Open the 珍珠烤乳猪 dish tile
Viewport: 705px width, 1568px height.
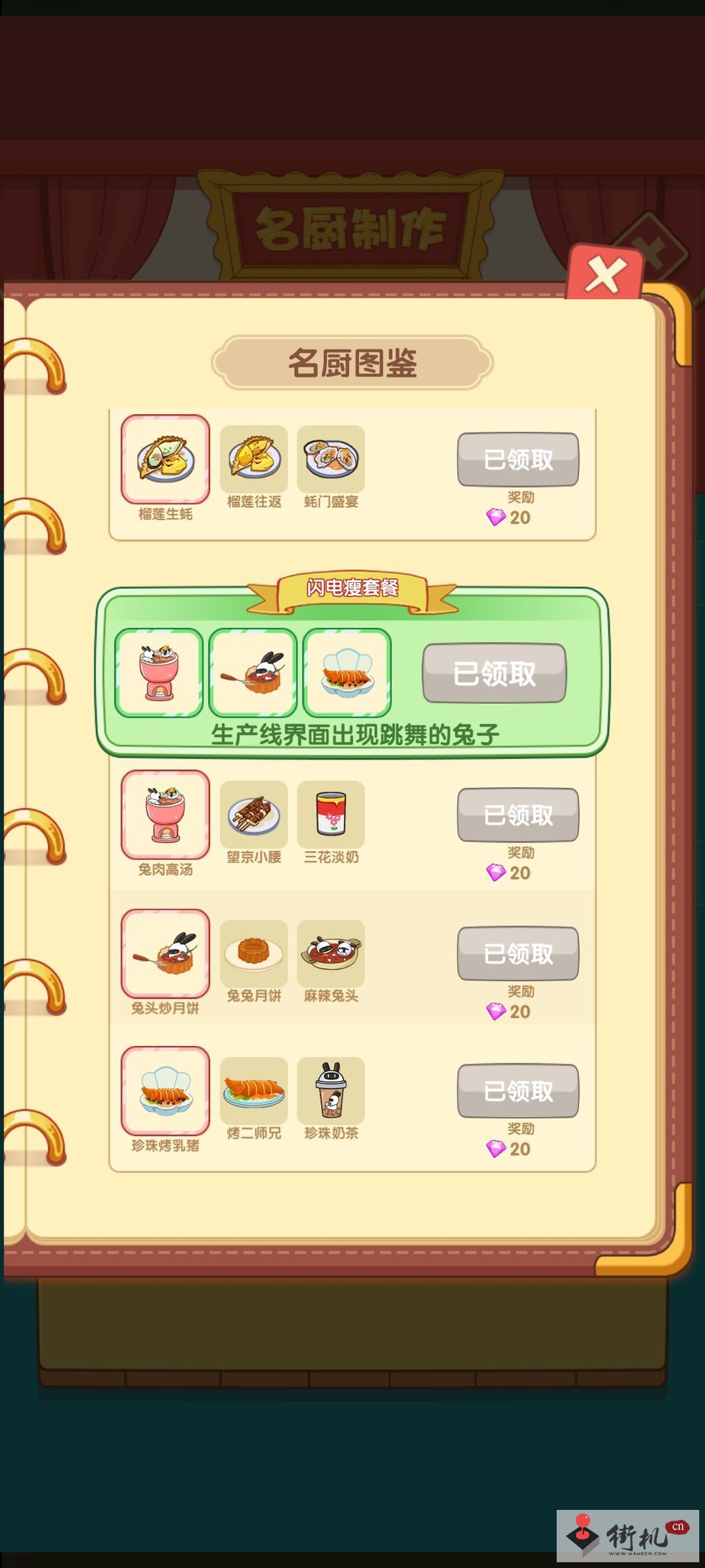166,1091
